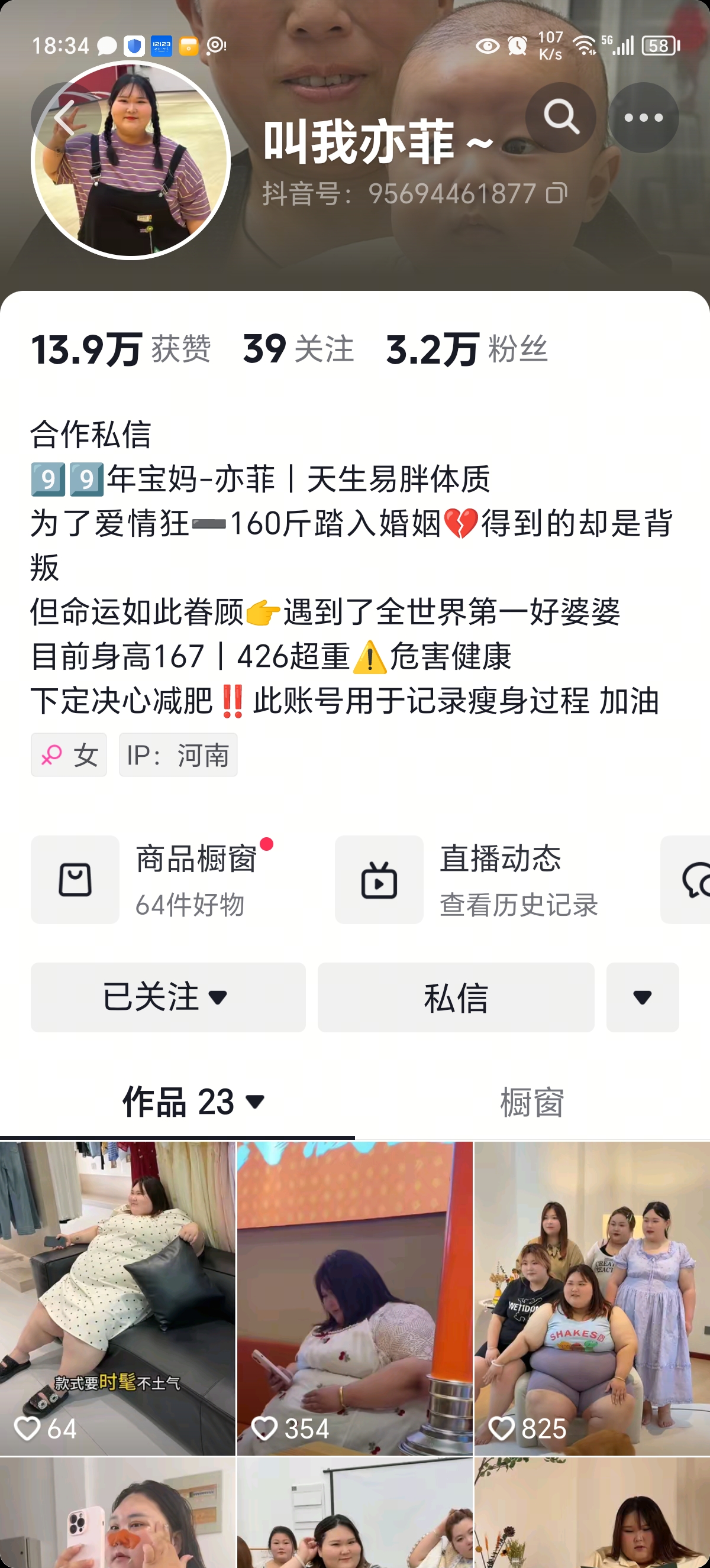Switch to the 橱窗 tab
This screenshot has height=1568, width=710.
click(531, 1102)
